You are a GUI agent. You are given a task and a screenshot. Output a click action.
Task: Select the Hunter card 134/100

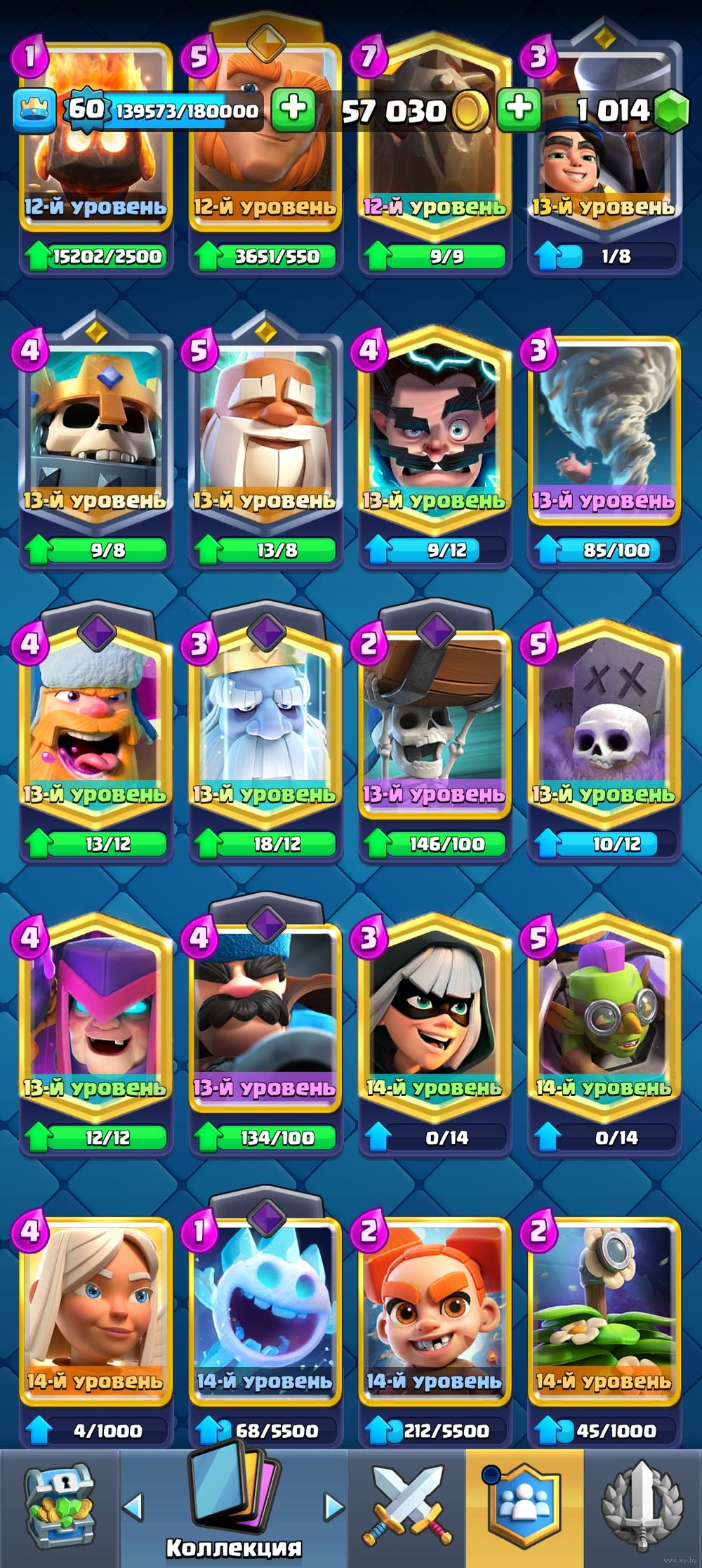click(x=265, y=1018)
